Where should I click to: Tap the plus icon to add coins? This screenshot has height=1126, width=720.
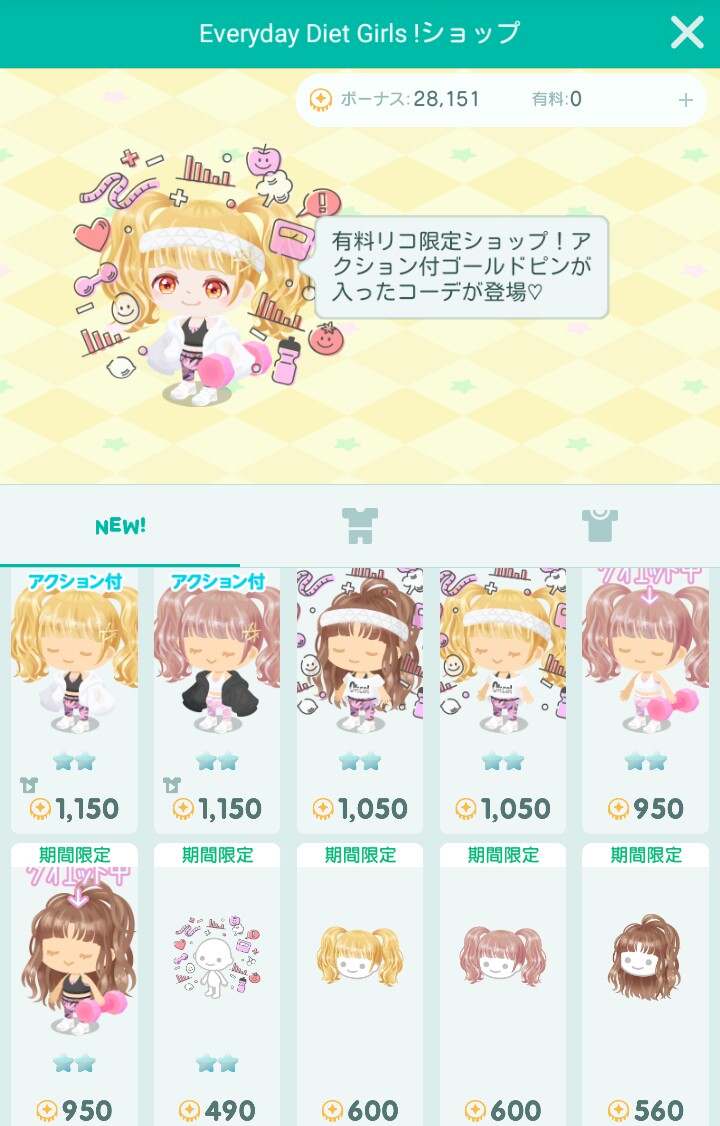click(x=686, y=100)
